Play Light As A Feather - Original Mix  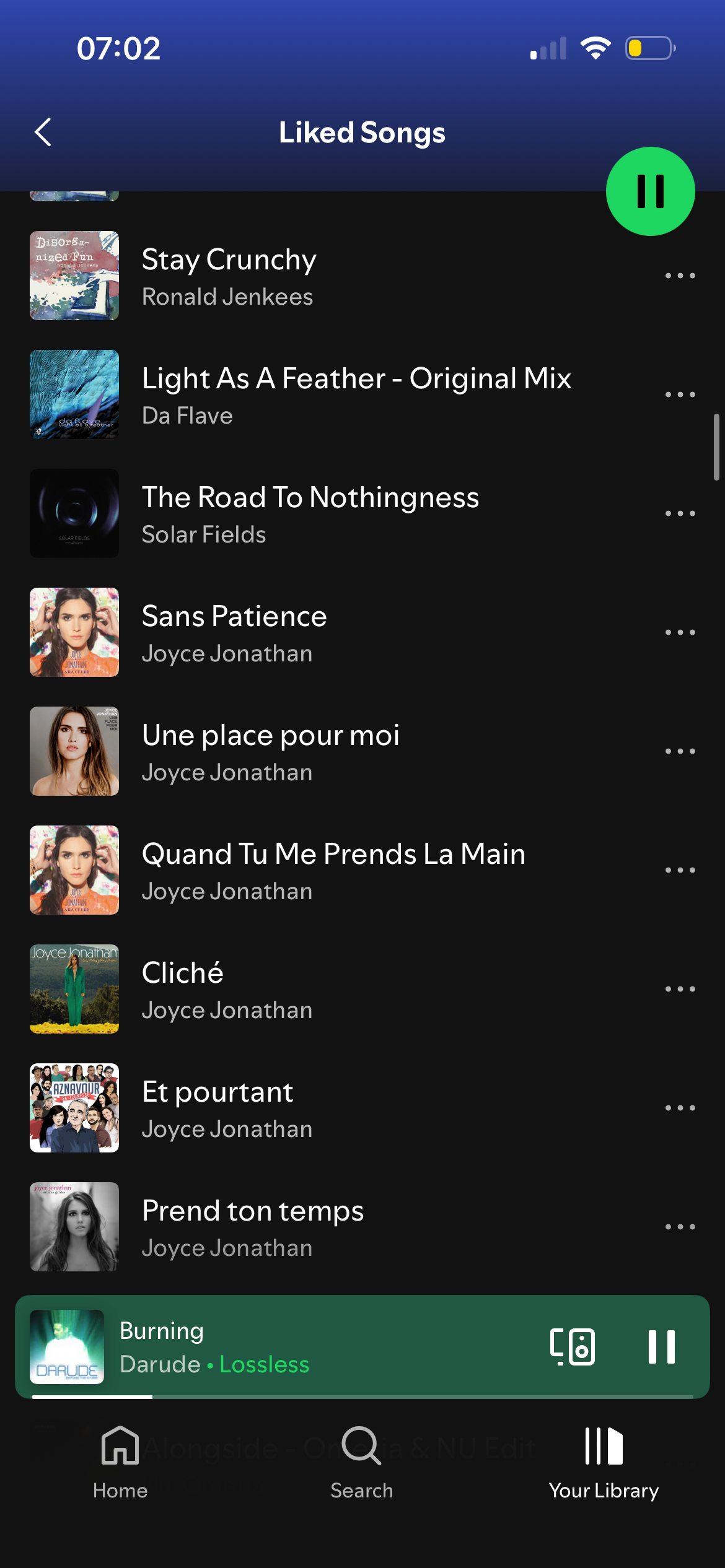[356, 395]
